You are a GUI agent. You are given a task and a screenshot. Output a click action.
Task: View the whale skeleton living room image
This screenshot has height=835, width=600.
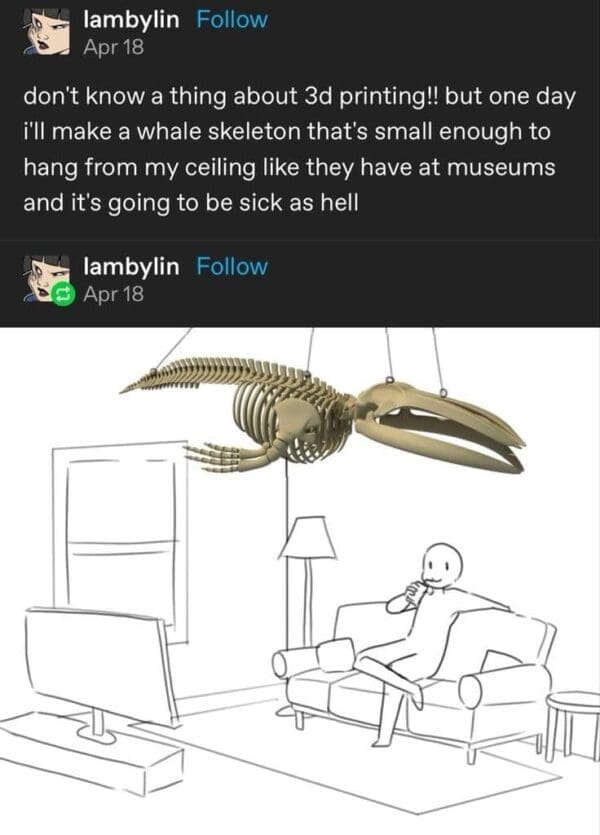(x=300, y=580)
